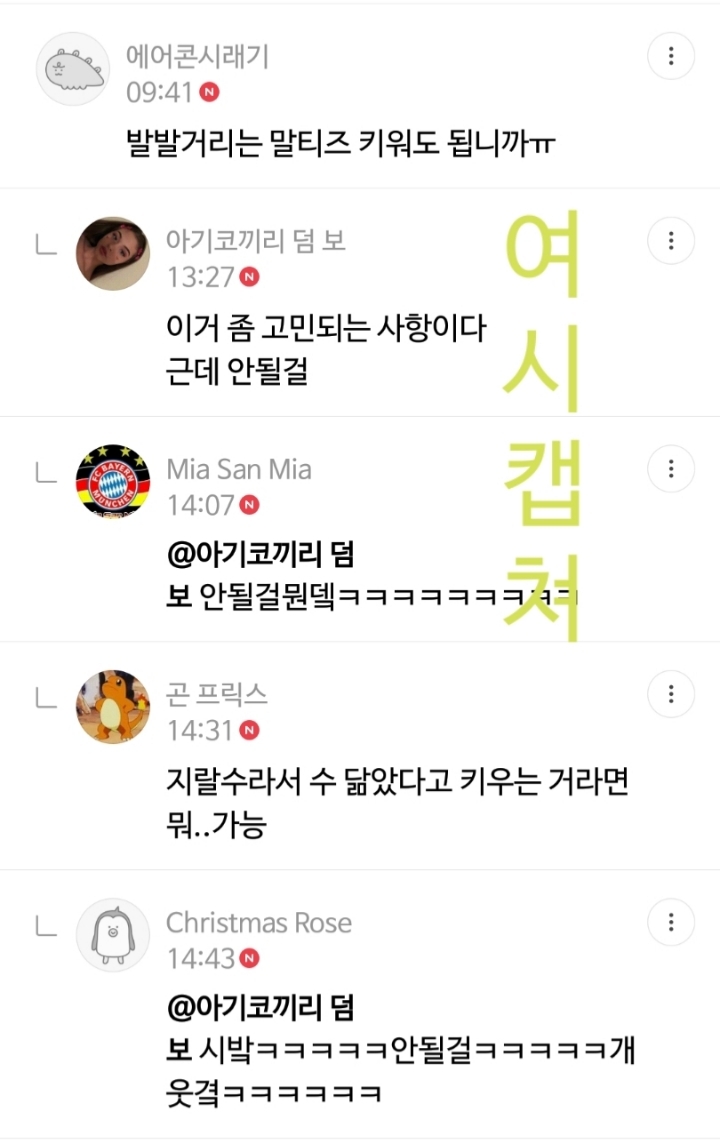Open overflow menu on Christmas Rose's reply
This screenshot has height=1143, width=720.
[x=670, y=921]
